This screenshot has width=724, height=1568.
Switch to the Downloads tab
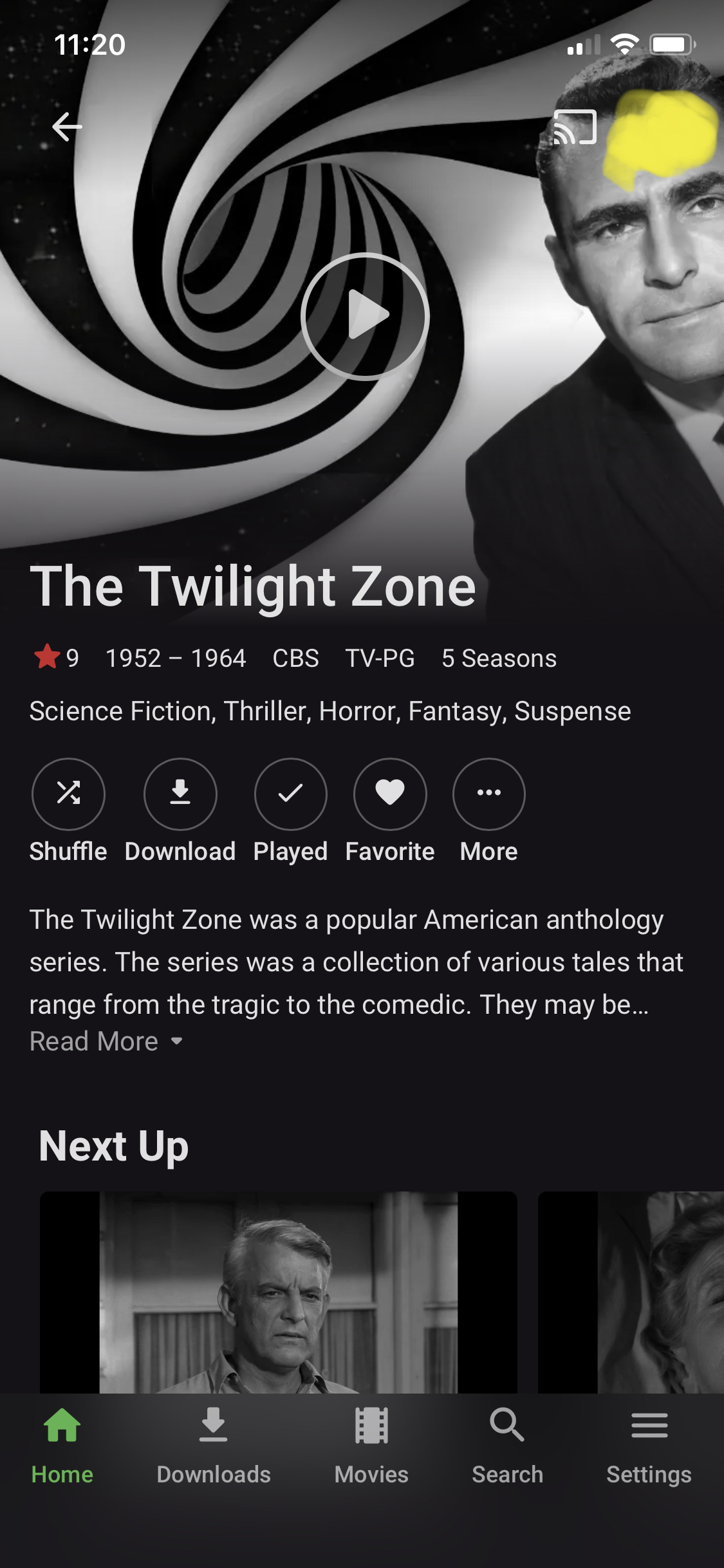click(x=214, y=1445)
